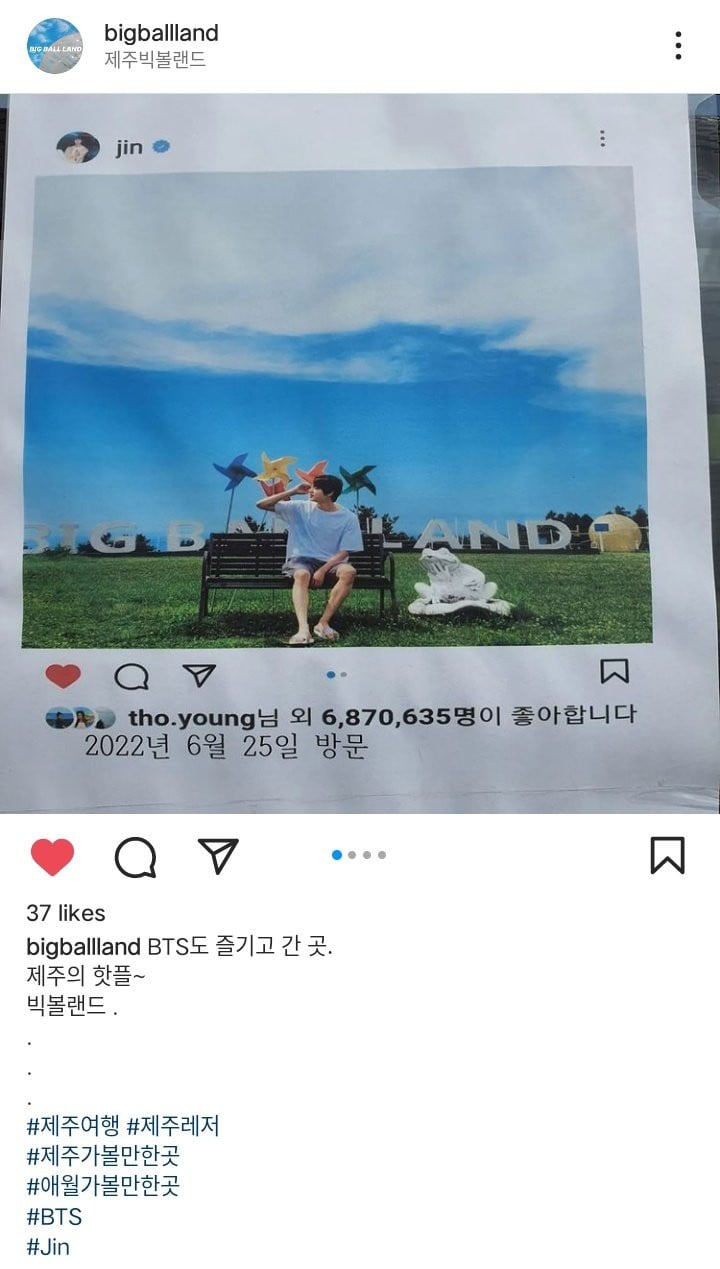The height and width of the screenshot is (1269, 720).
Task: Open the 제주빅볼랜드 location tag
Action: [155, 60]
